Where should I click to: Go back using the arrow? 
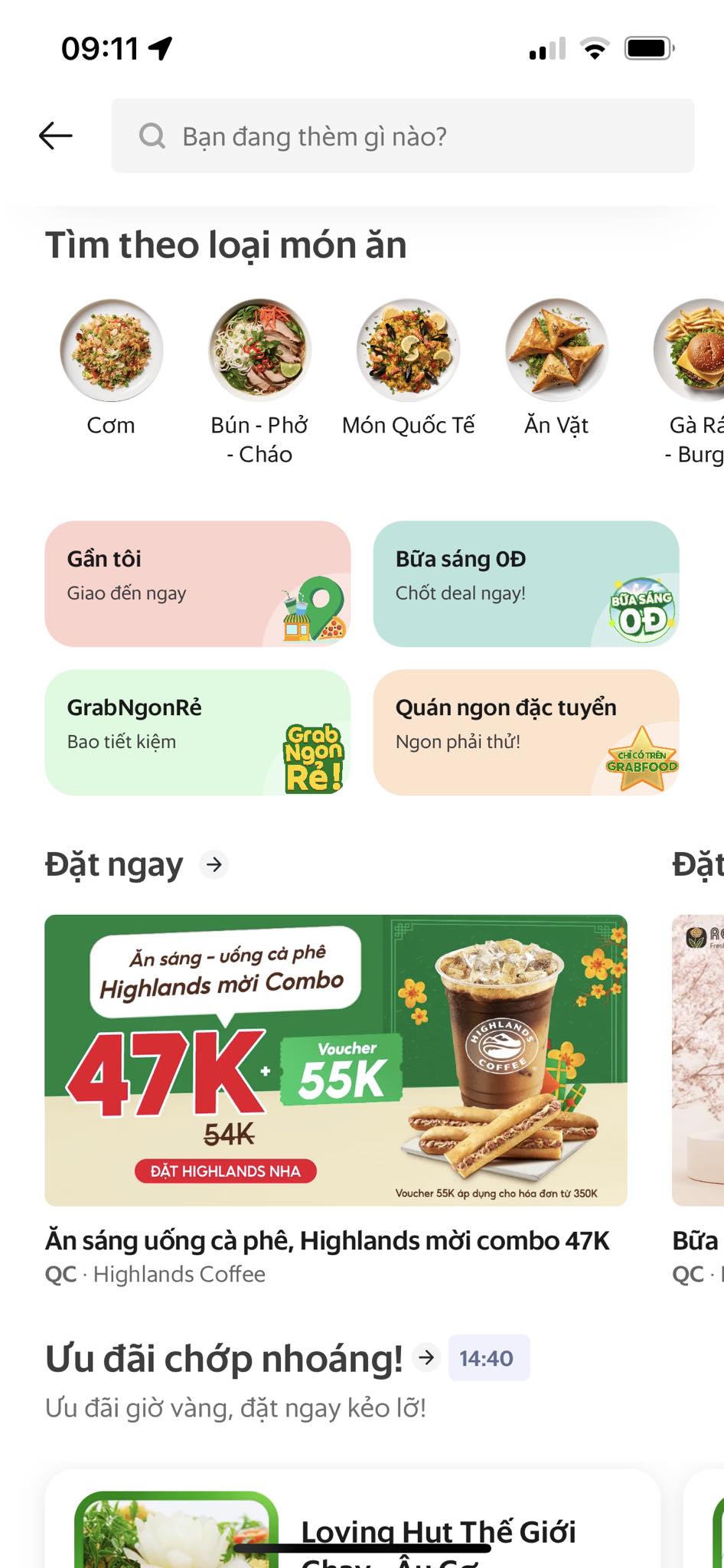[56, 136]
